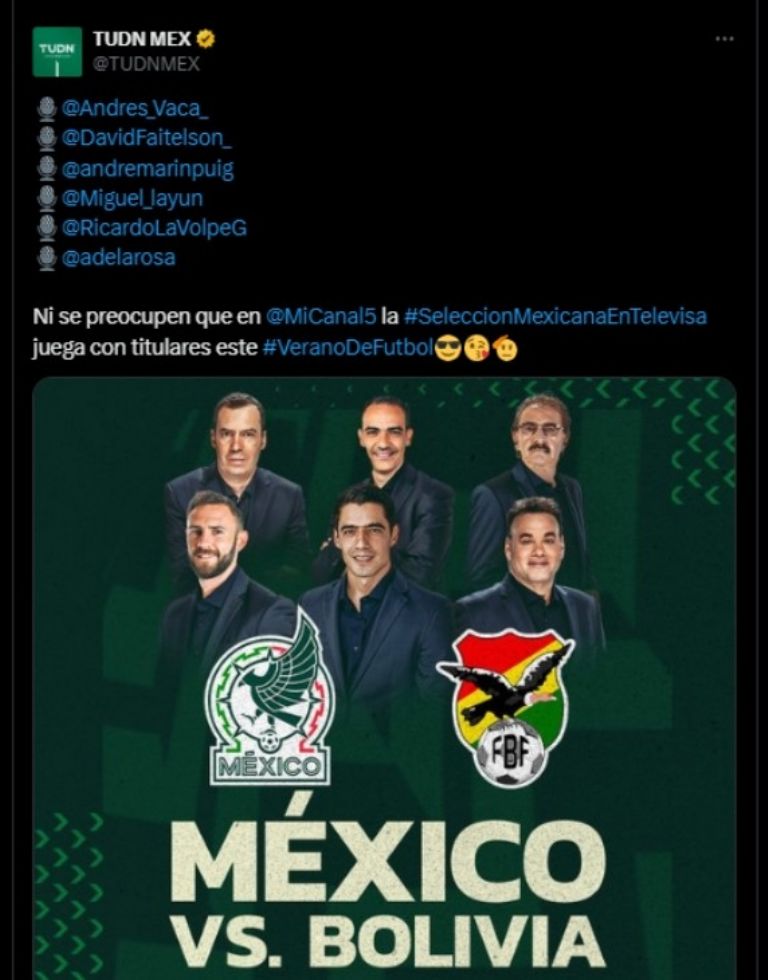Open the @Andres_Vaca_ mention
The image size is (768, 980).
click(130, 109)
